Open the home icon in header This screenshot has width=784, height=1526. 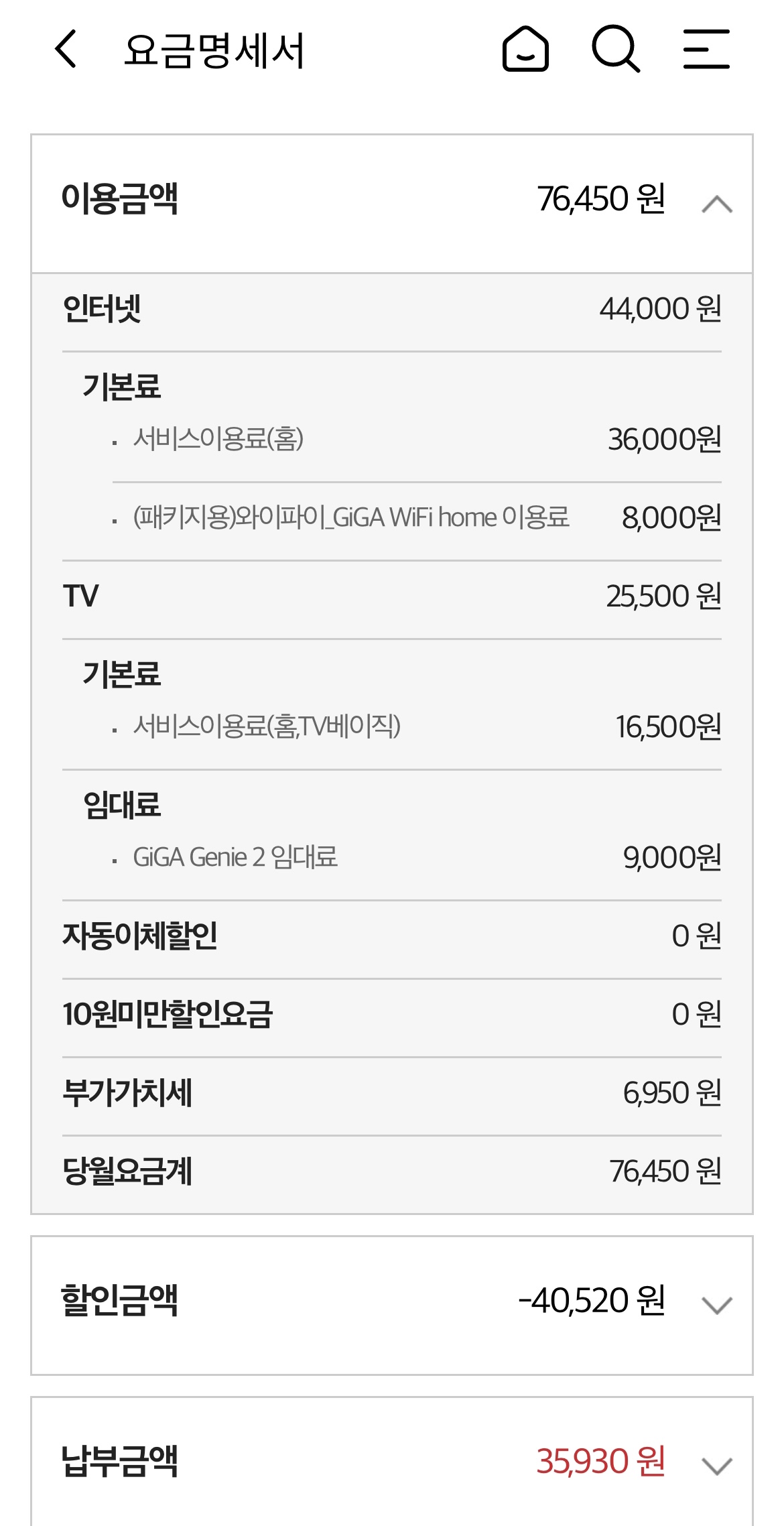pyautogui.click(x=526, y=49)
